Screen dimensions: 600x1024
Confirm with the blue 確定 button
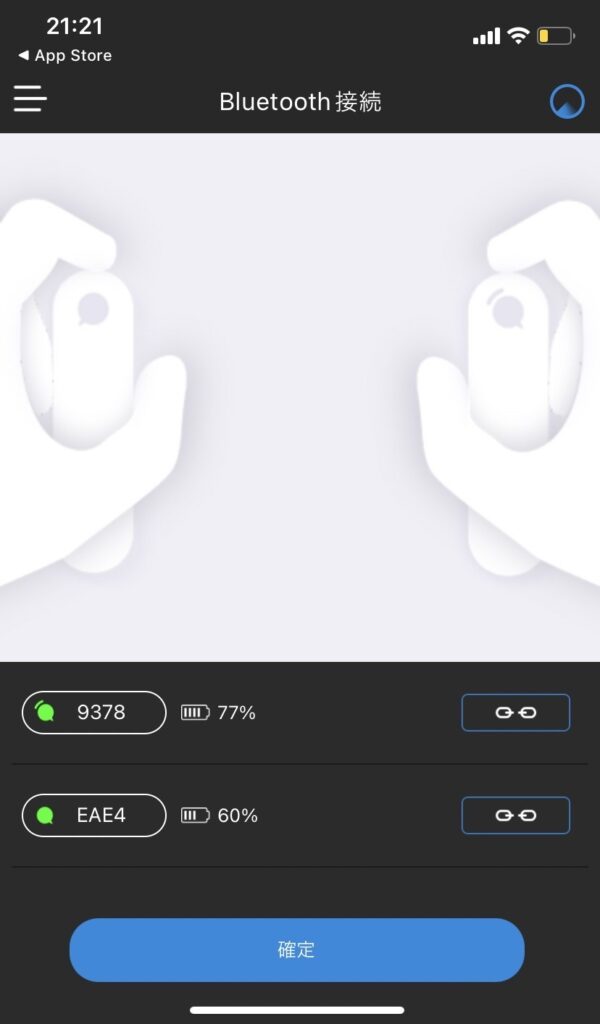point(296,949)
